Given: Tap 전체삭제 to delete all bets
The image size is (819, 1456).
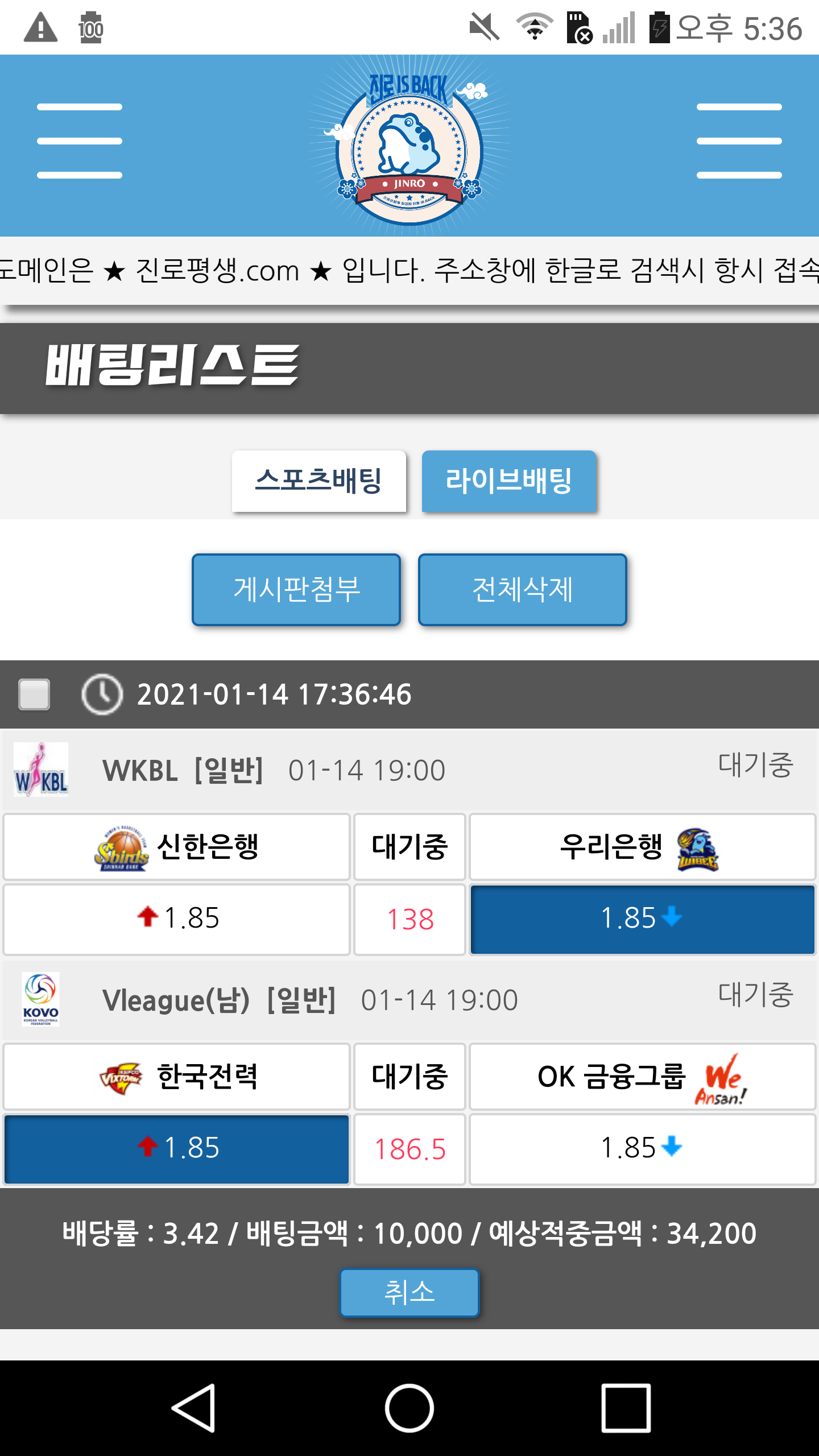Looking at the screenshot, I should click(522, 590).
